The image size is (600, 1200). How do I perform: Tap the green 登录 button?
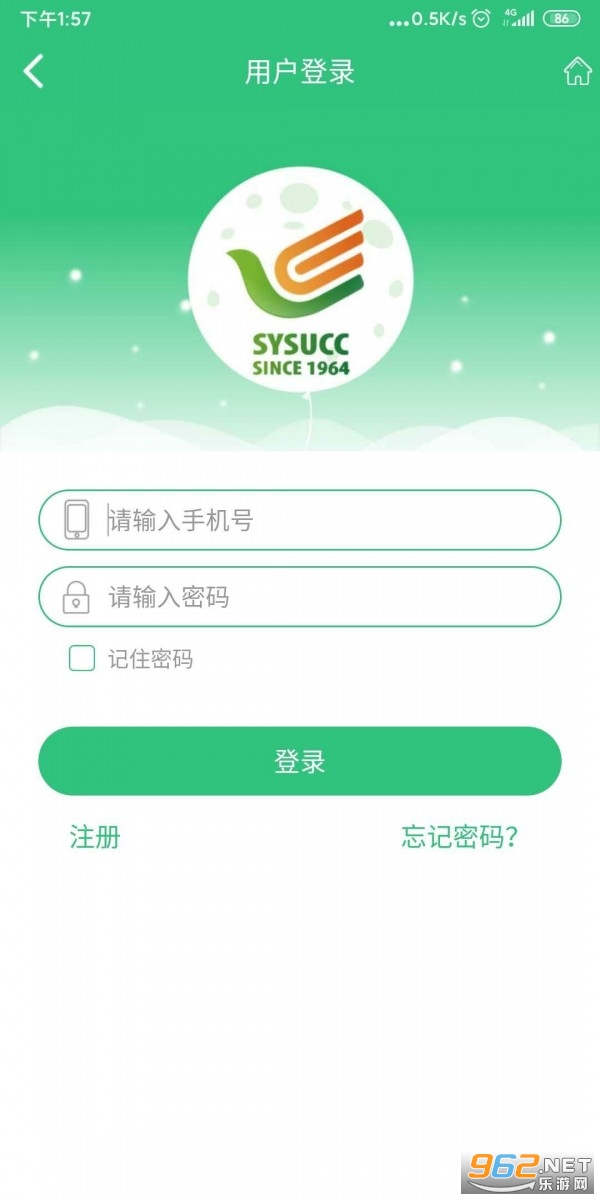[300, 762]
